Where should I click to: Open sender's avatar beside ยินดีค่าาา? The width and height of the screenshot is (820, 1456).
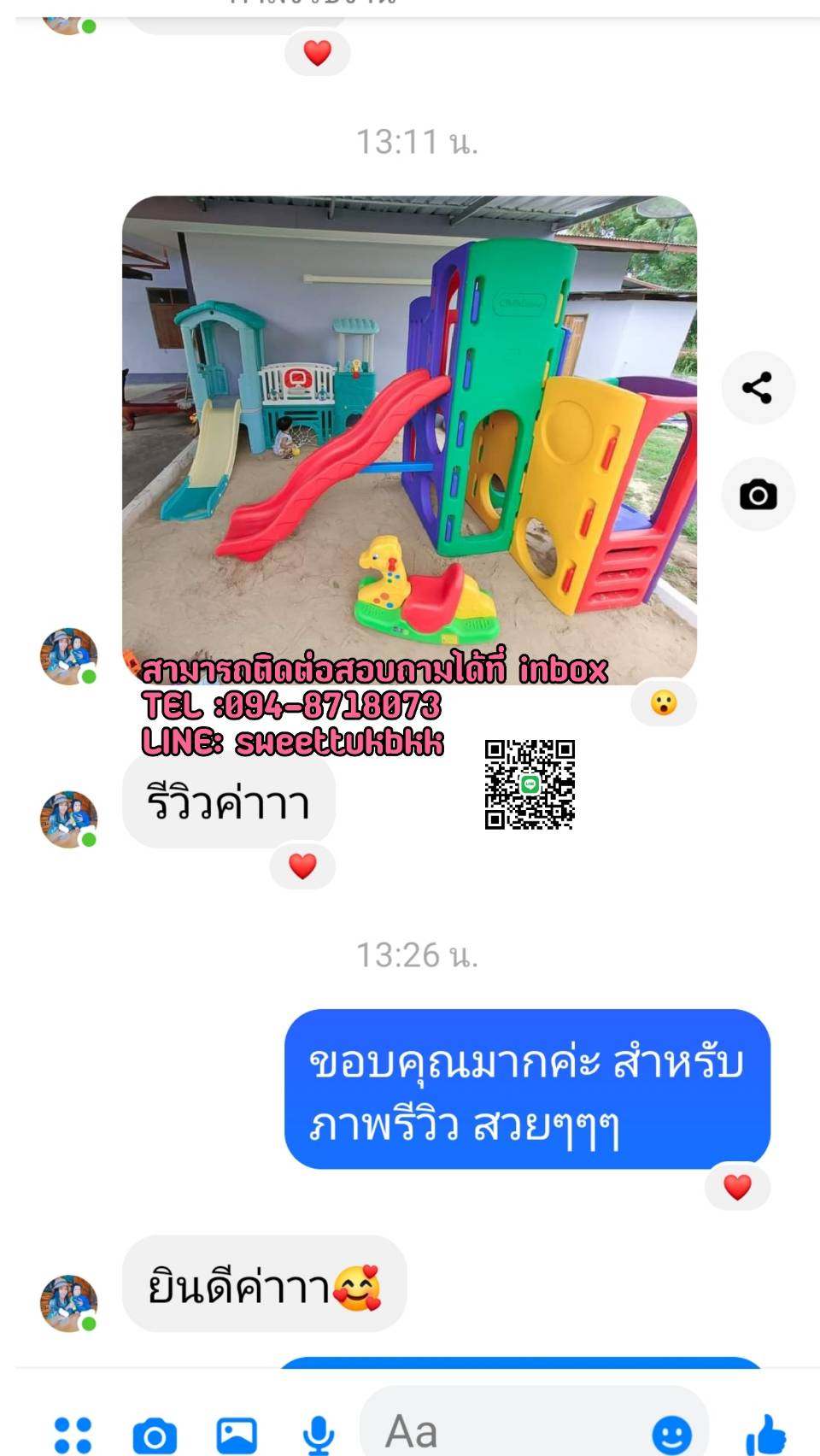(69, 1304)
